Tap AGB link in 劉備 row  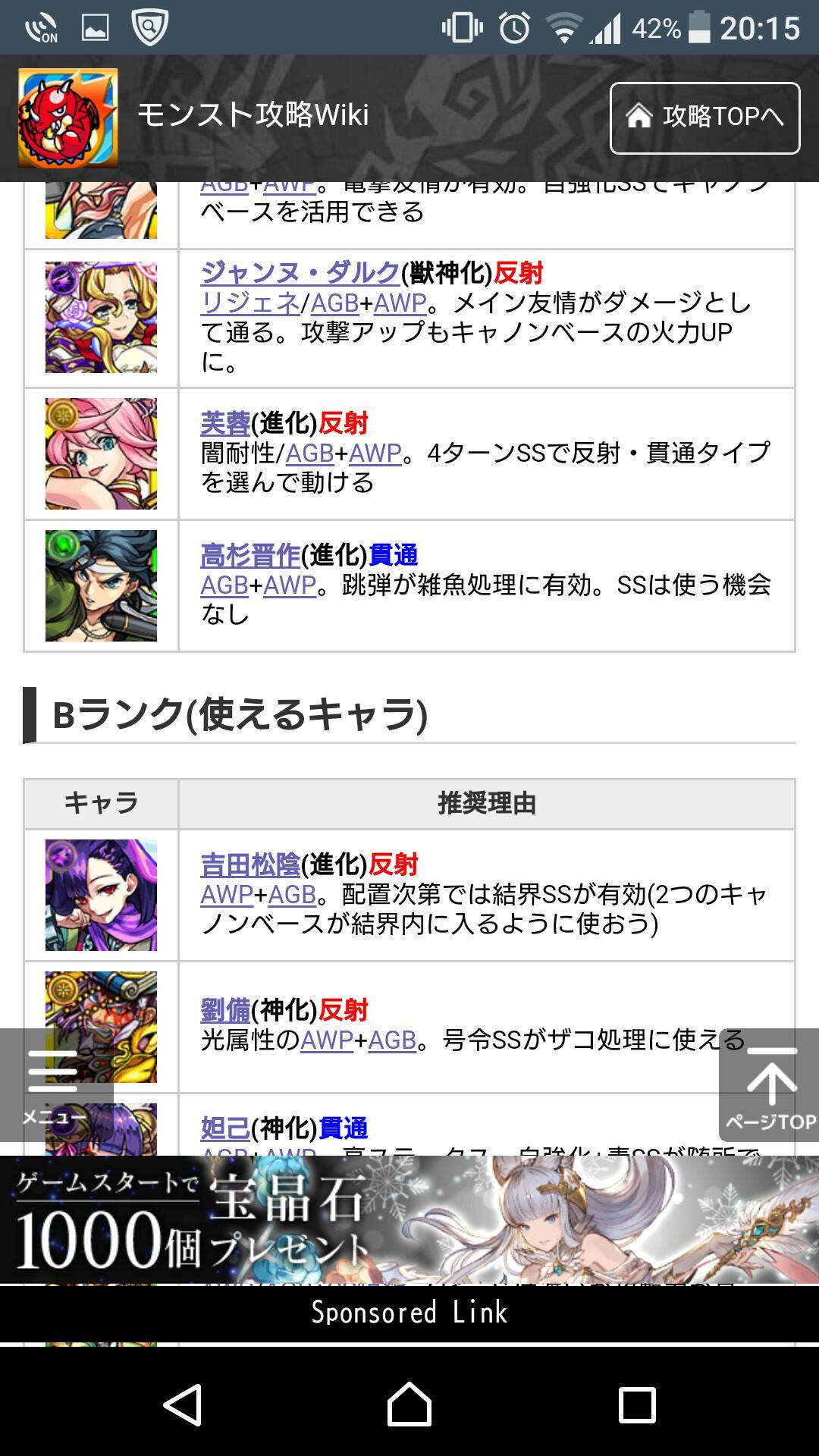392,1040
